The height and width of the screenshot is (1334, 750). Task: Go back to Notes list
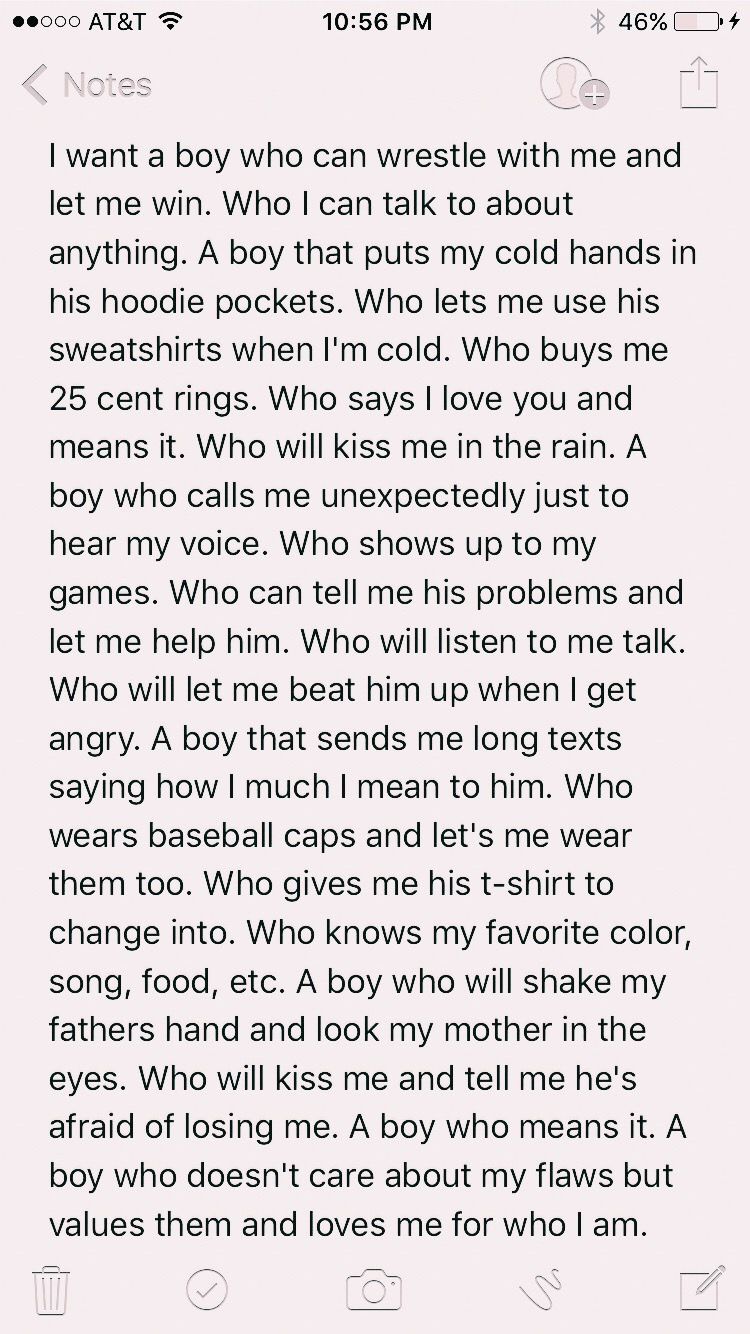coord(87,85)
